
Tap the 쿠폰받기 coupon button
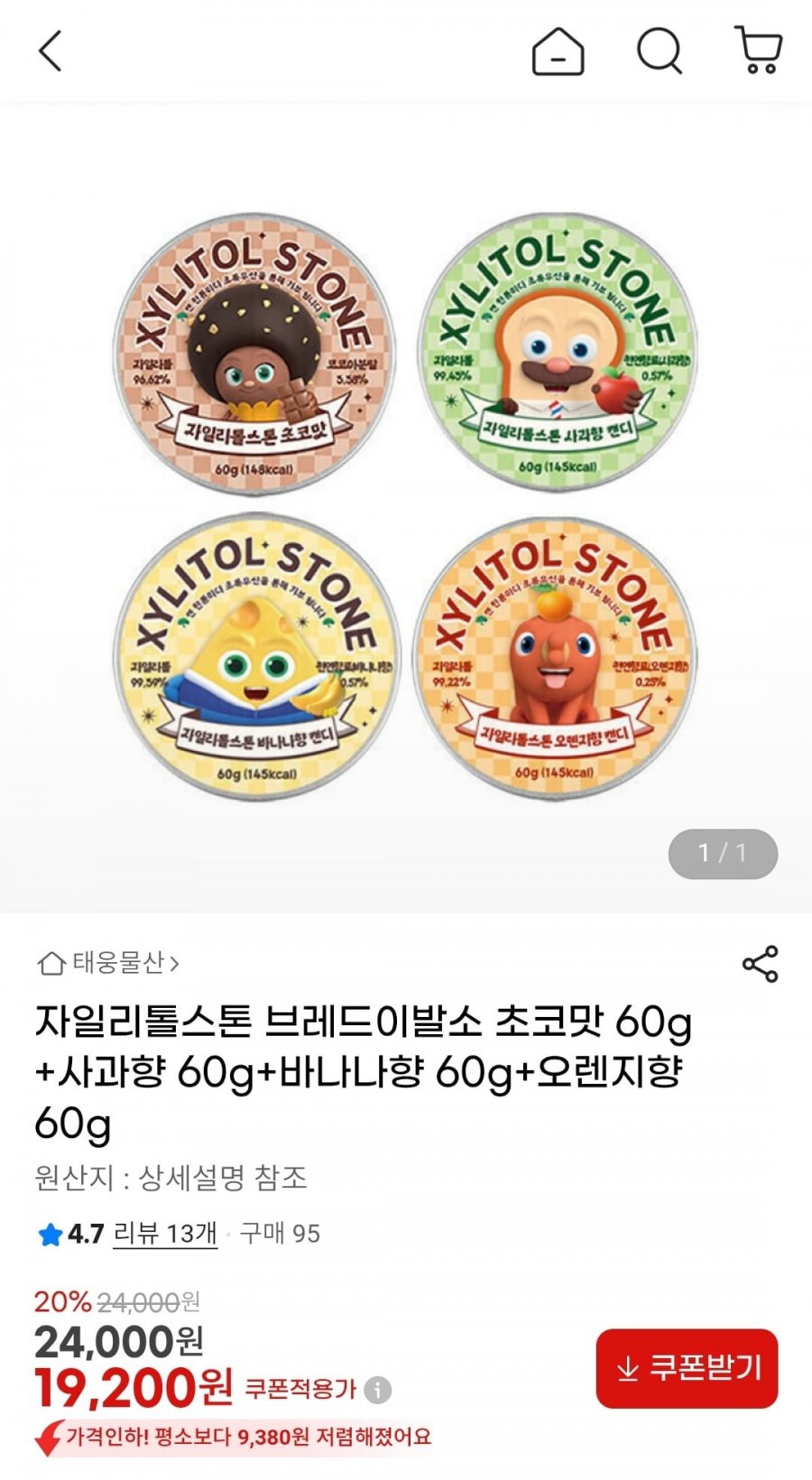click(x=687, y=1368)
